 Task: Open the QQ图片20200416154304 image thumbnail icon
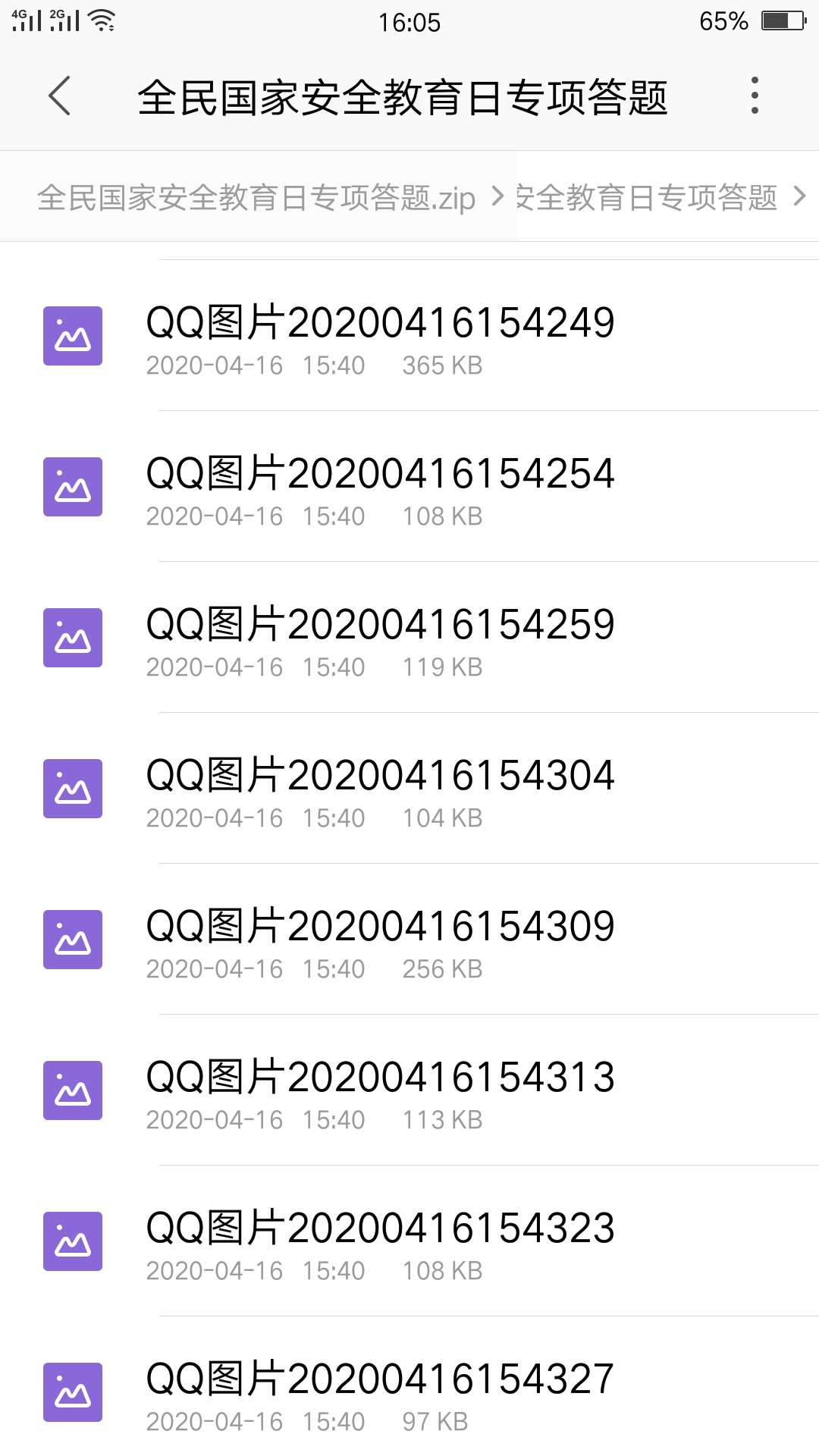click(73, 789)
